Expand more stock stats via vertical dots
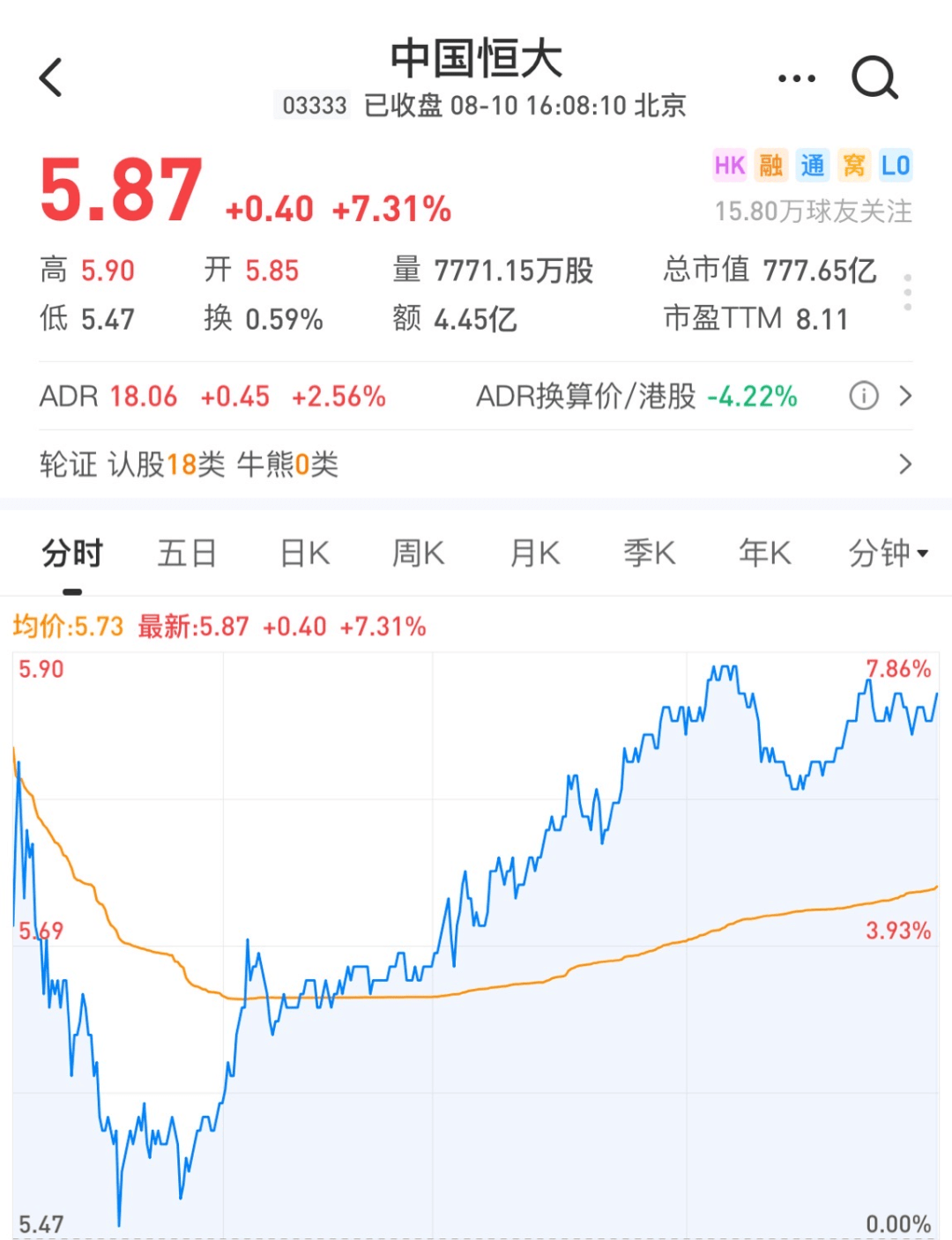This screenshot has width=952, height=1240. tap(908, 292)
